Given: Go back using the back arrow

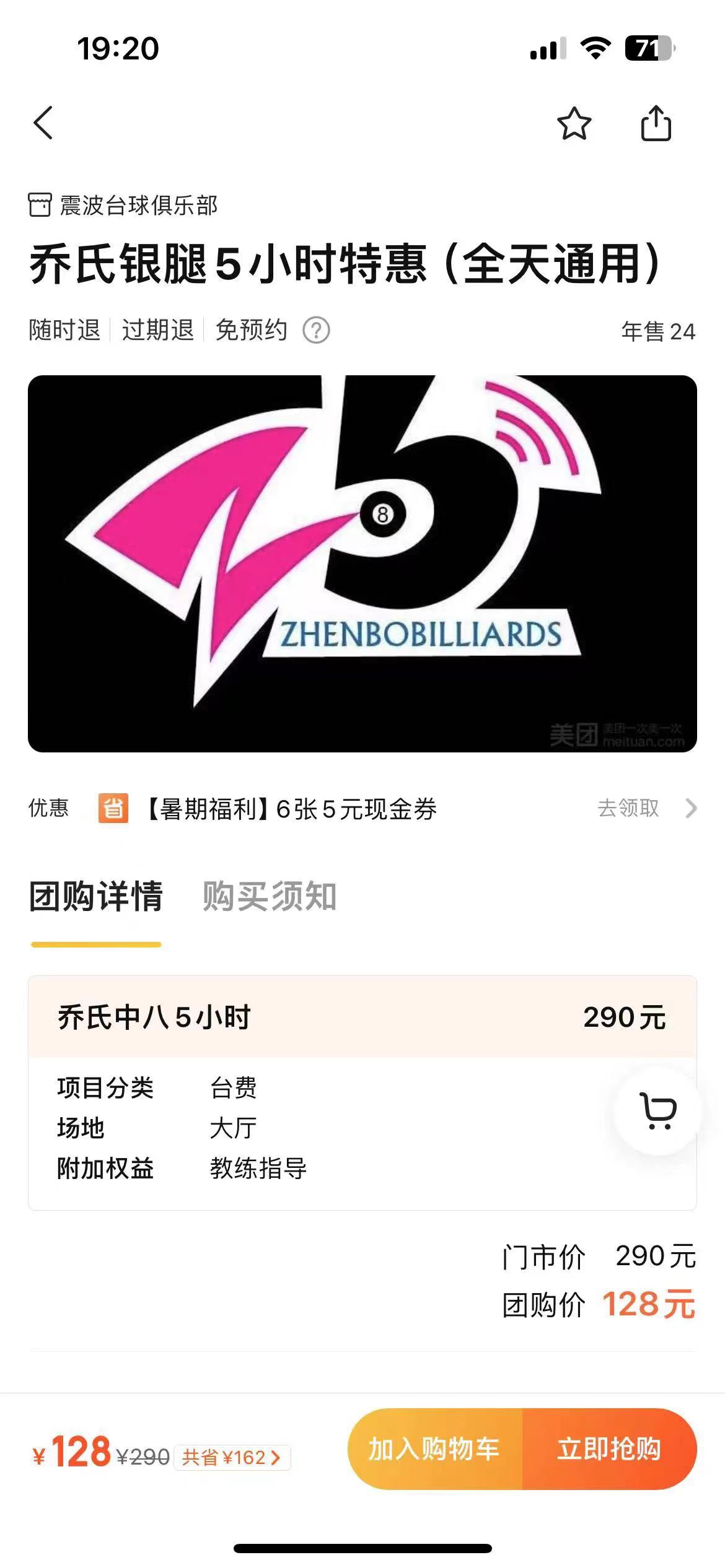Looking at the screenshot, I should point(43,123).
